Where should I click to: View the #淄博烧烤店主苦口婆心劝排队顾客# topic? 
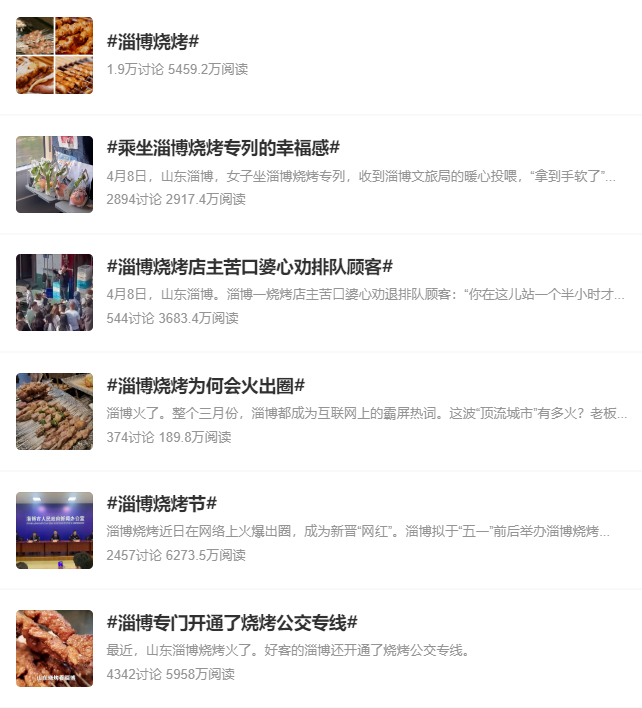(249, 267)
